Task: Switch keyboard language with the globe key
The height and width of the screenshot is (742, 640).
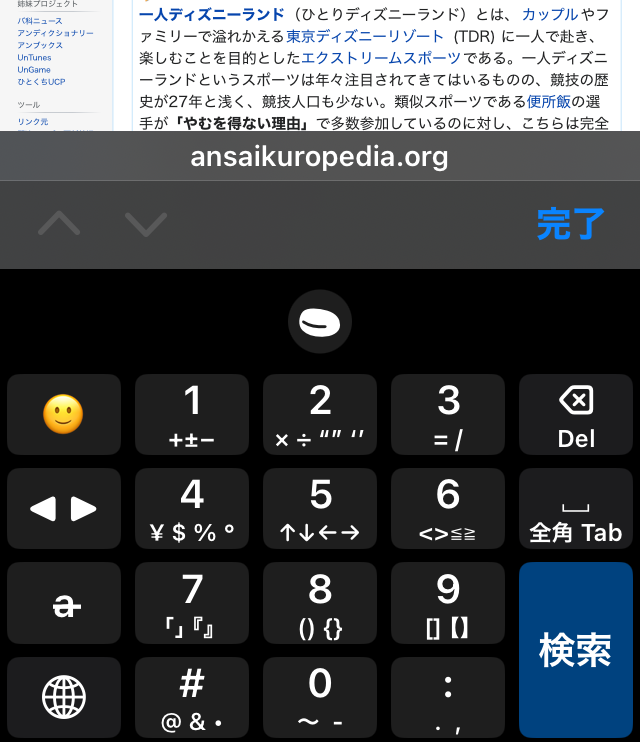Action: click(63, 696)
